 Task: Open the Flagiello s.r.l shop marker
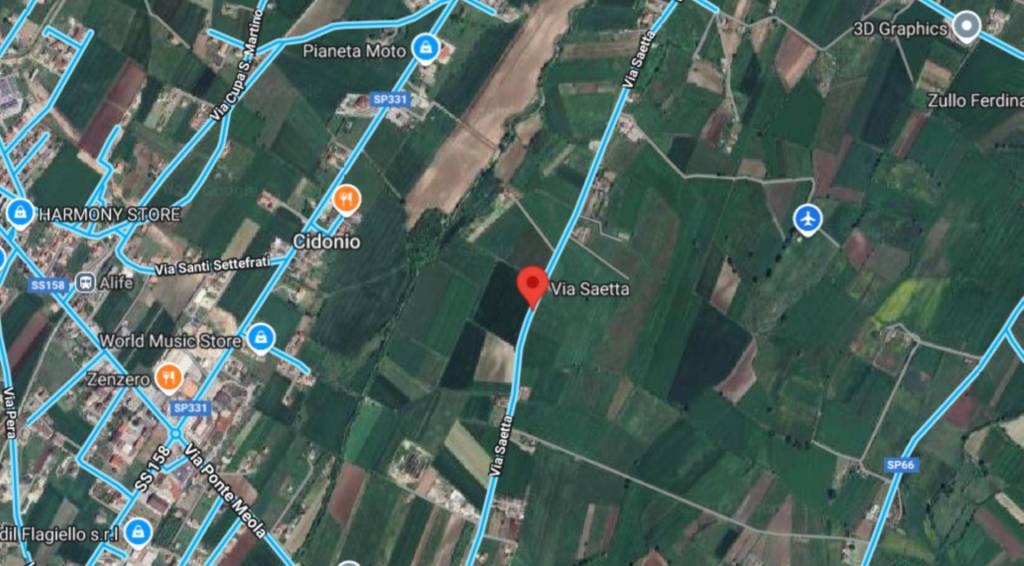point(138,532)
